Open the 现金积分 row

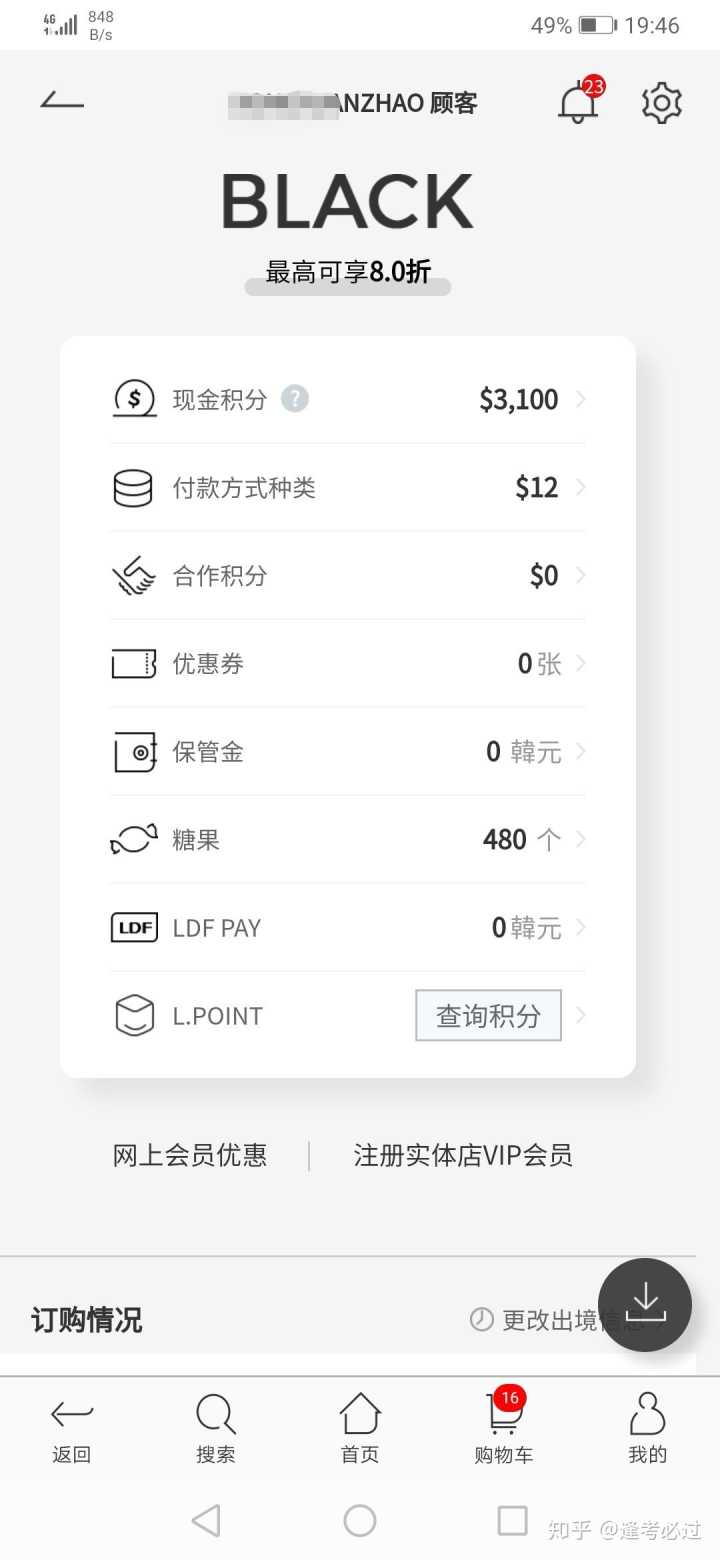click(348, 399)
